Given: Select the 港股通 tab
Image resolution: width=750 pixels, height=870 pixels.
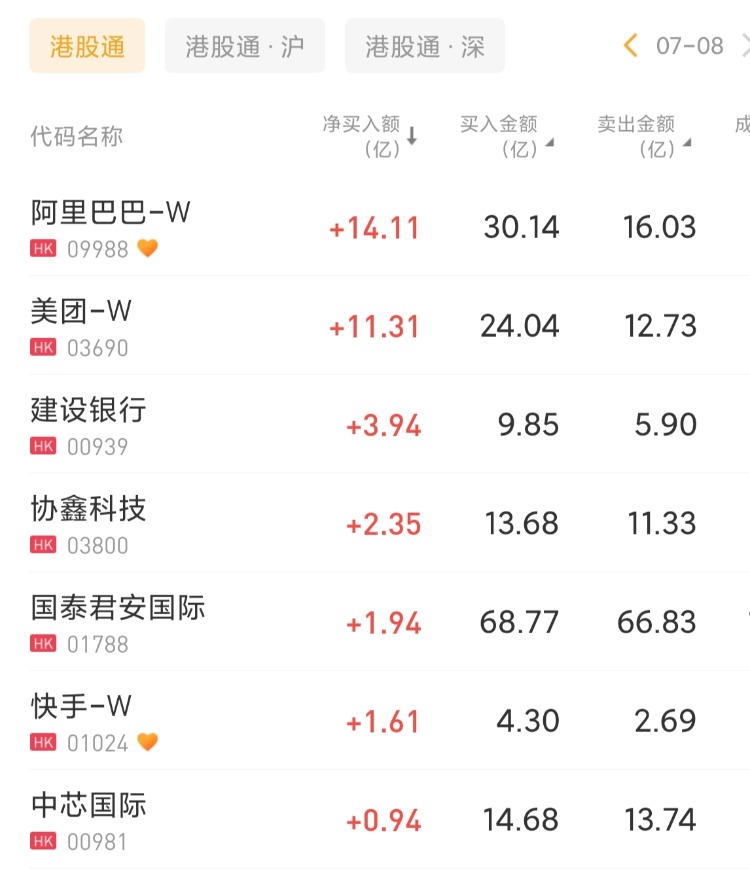Looking at the screenshot, I should (87, 46).
